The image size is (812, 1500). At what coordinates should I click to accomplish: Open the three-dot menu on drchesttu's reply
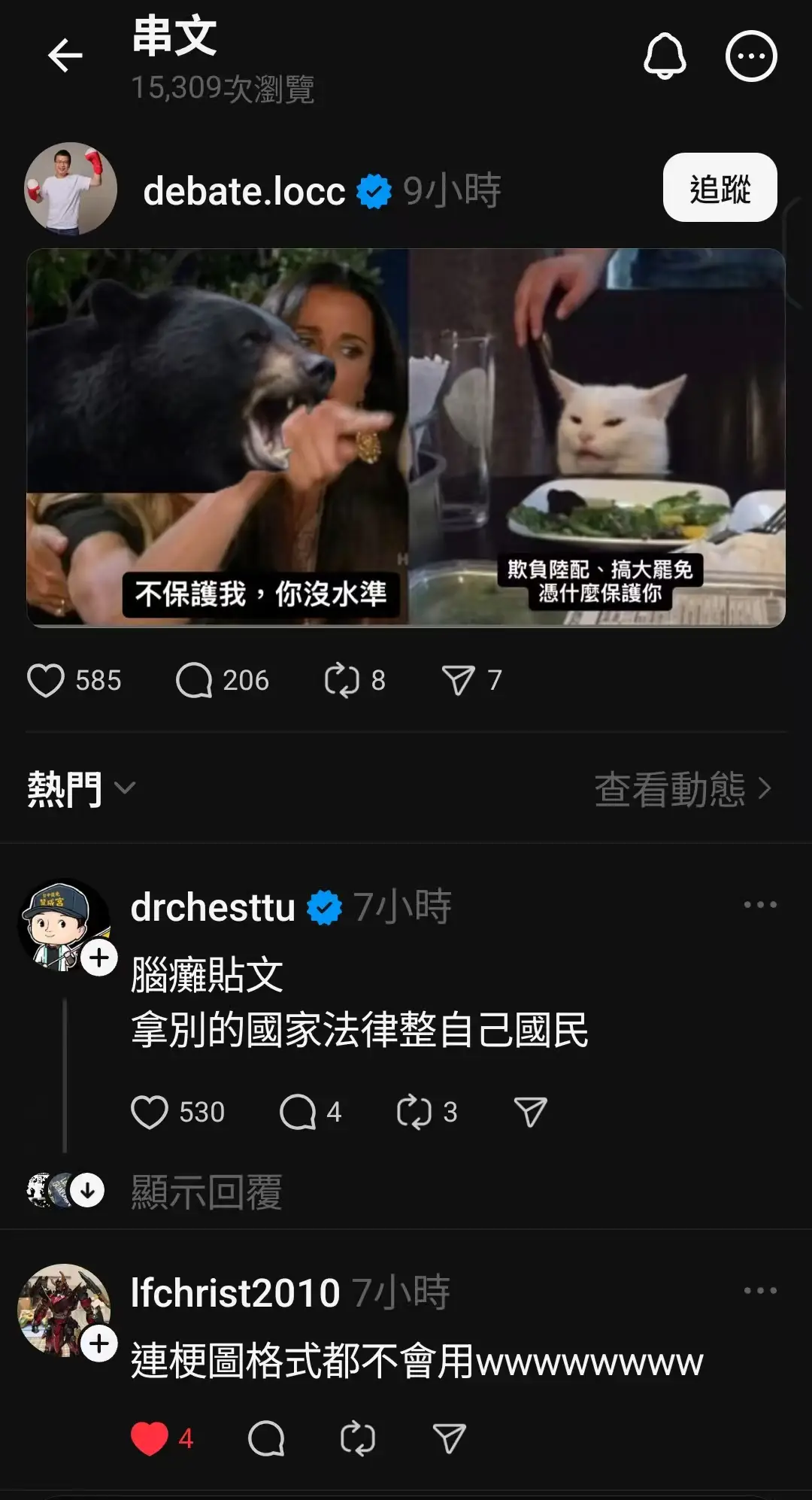pyautogui.click(x=760, y=904)
